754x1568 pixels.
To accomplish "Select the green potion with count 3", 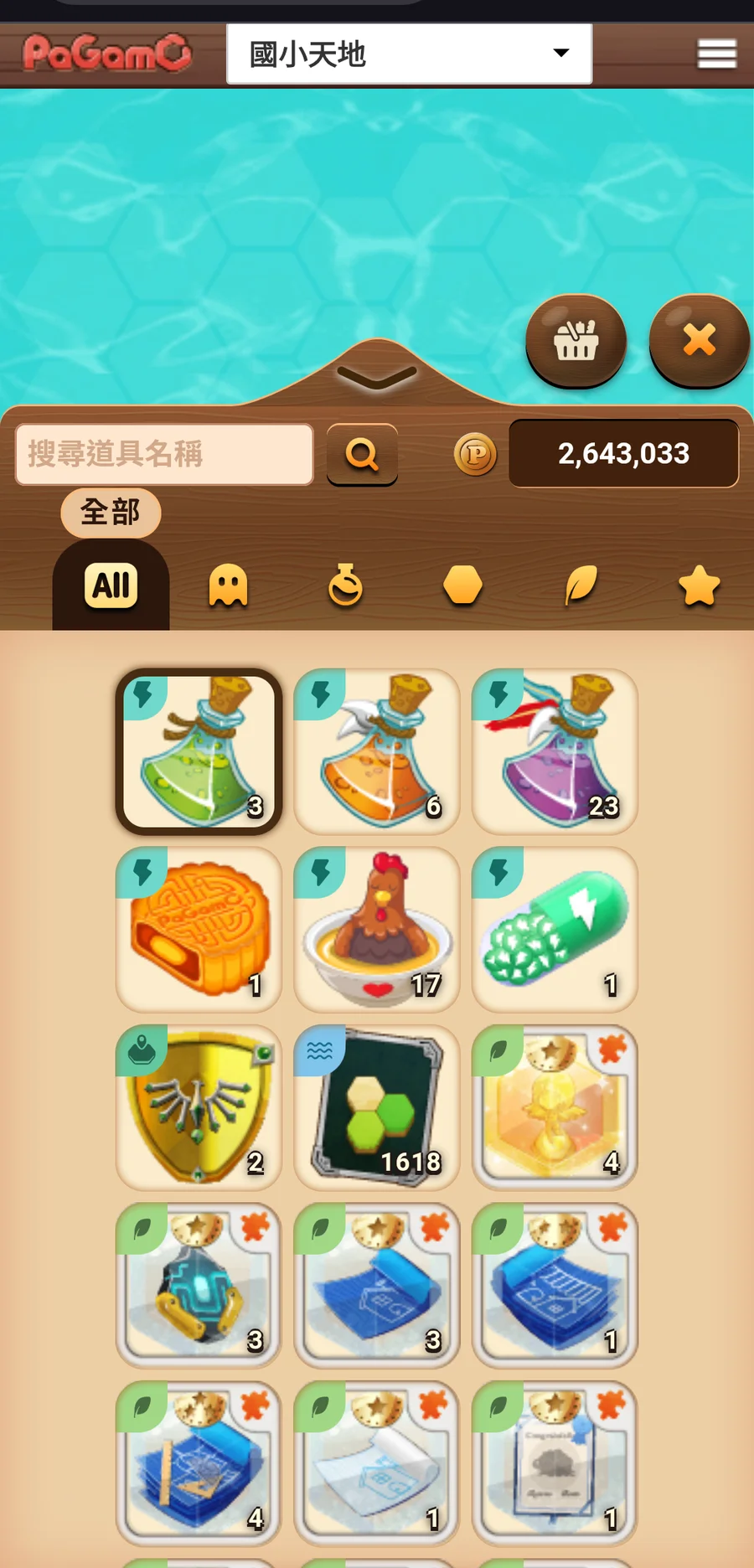I will click(x=199, y=751).
